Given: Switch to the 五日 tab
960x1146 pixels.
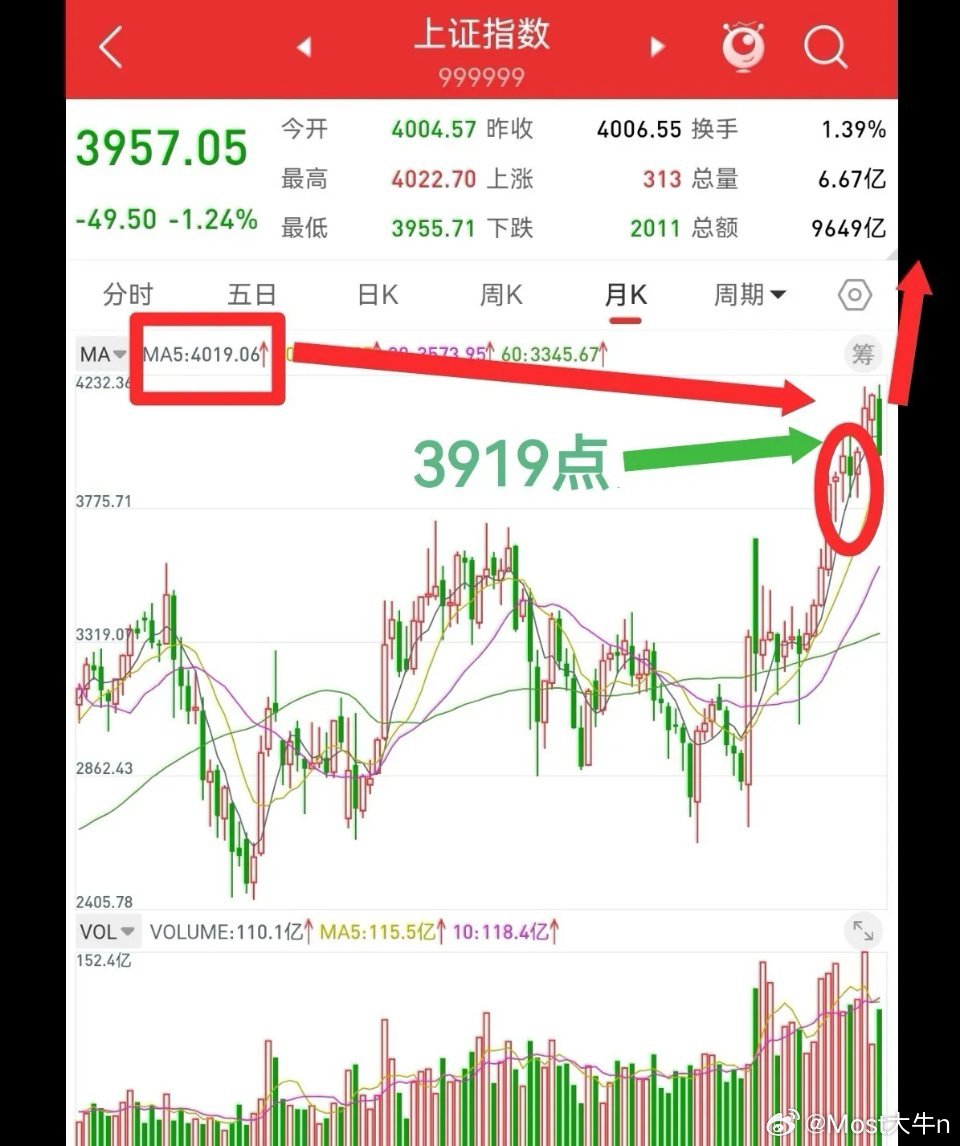Looking at the screenshot, I should 250,295.
